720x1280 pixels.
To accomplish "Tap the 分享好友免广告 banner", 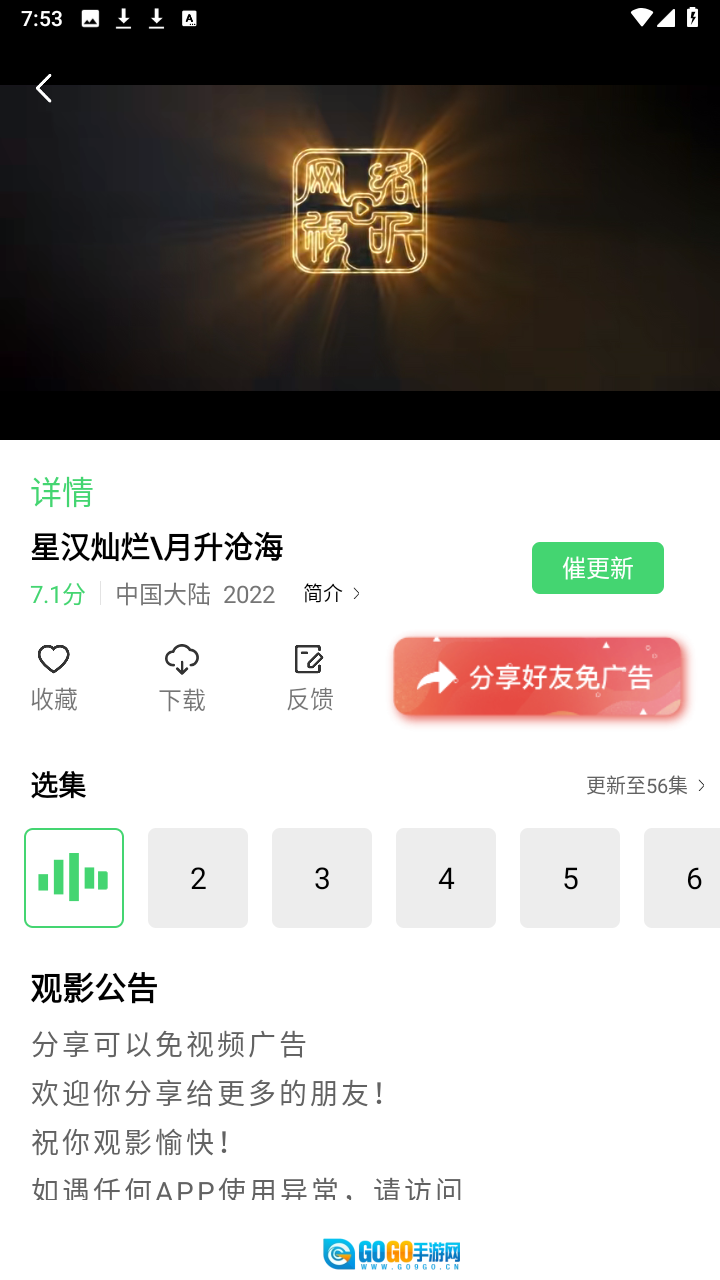I will 538,677.
